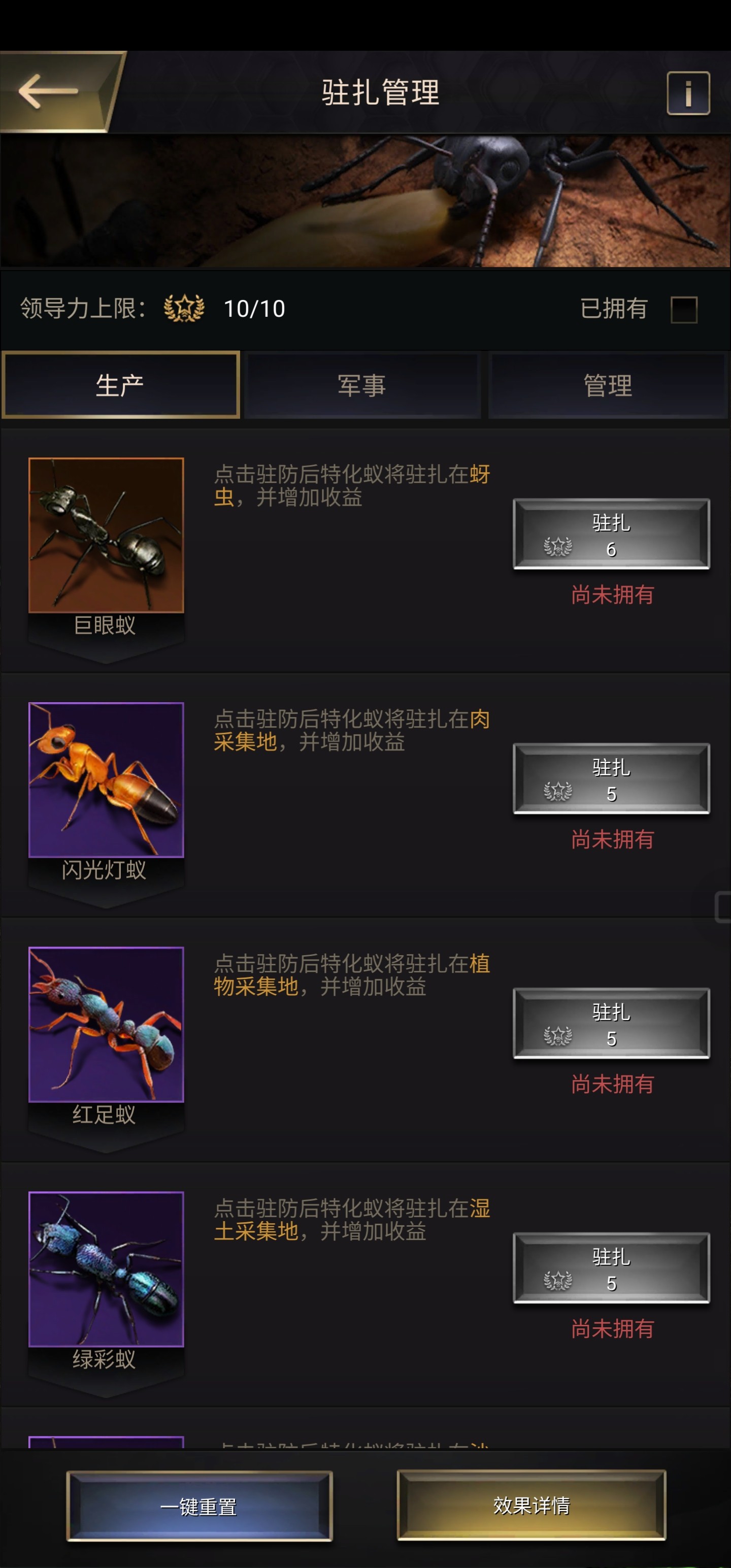731x1568 pixels.
Task: Open the 闪光灯蚁 ant portrait
Action: (x=106, y=780)
